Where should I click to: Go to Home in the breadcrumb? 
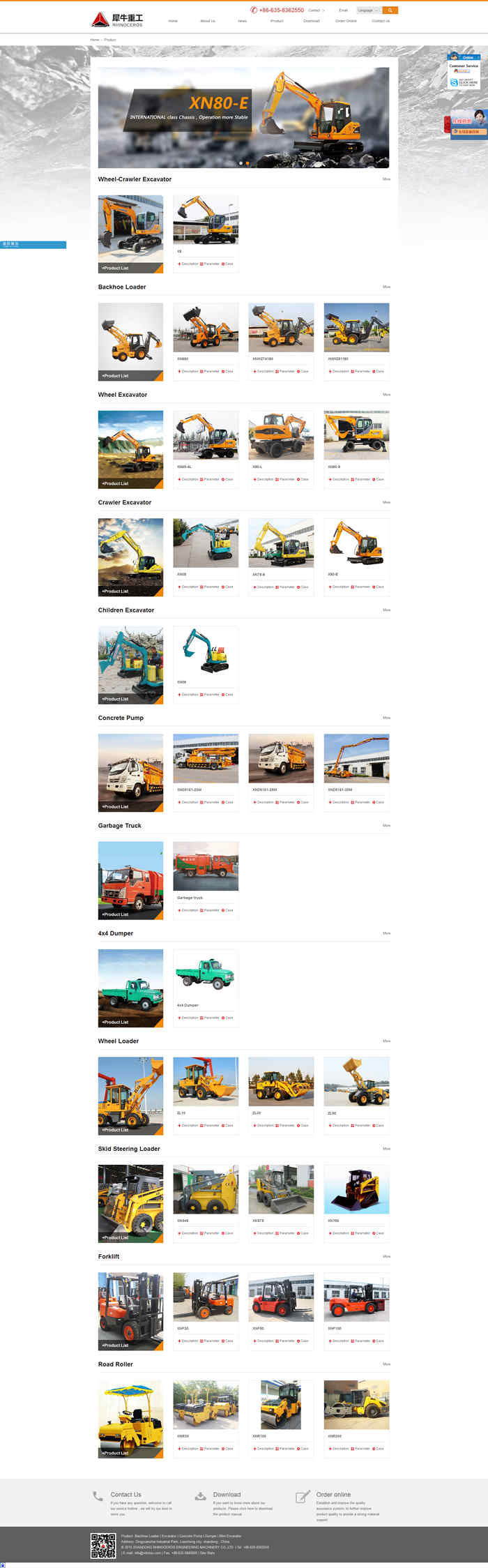(x=95, y=40)
